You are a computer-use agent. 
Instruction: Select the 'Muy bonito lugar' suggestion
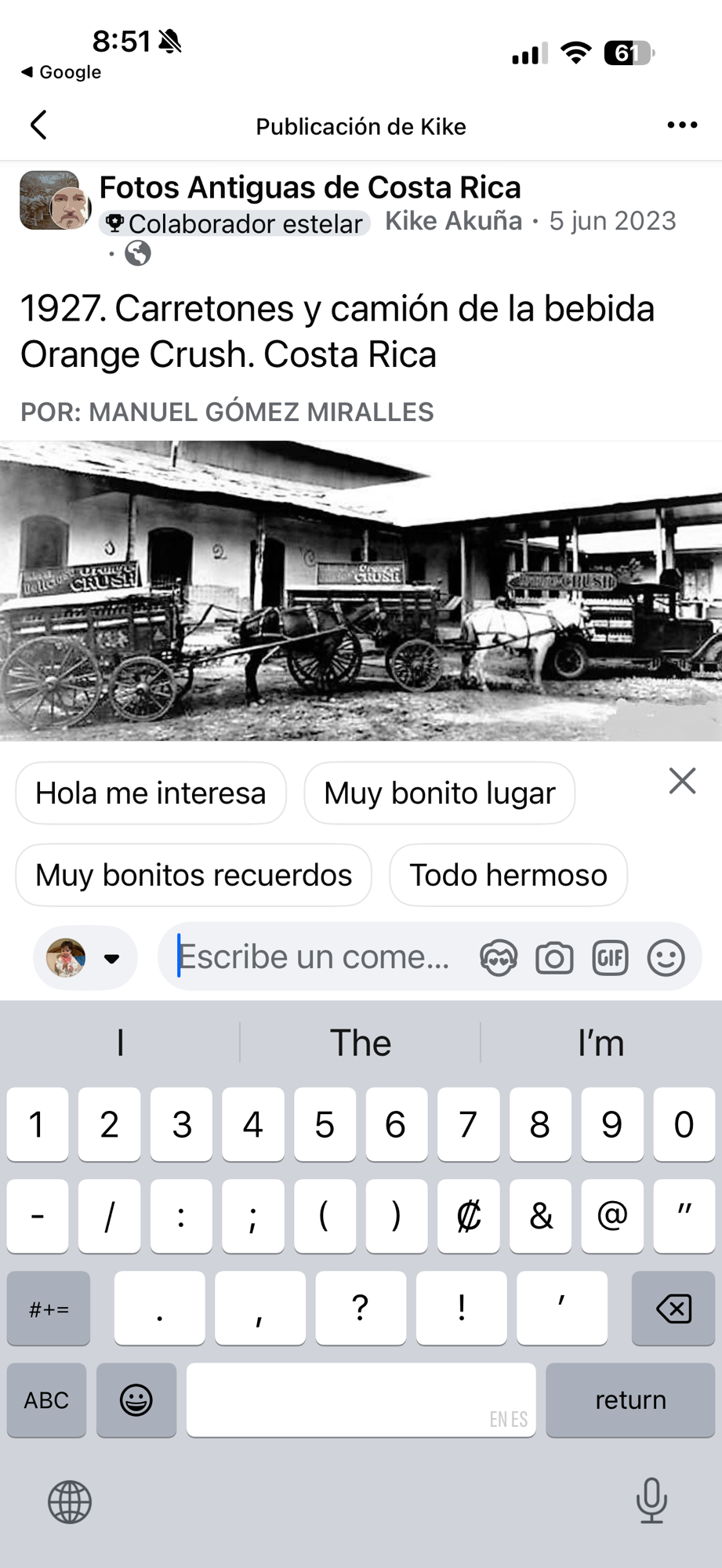pos(439,793)
